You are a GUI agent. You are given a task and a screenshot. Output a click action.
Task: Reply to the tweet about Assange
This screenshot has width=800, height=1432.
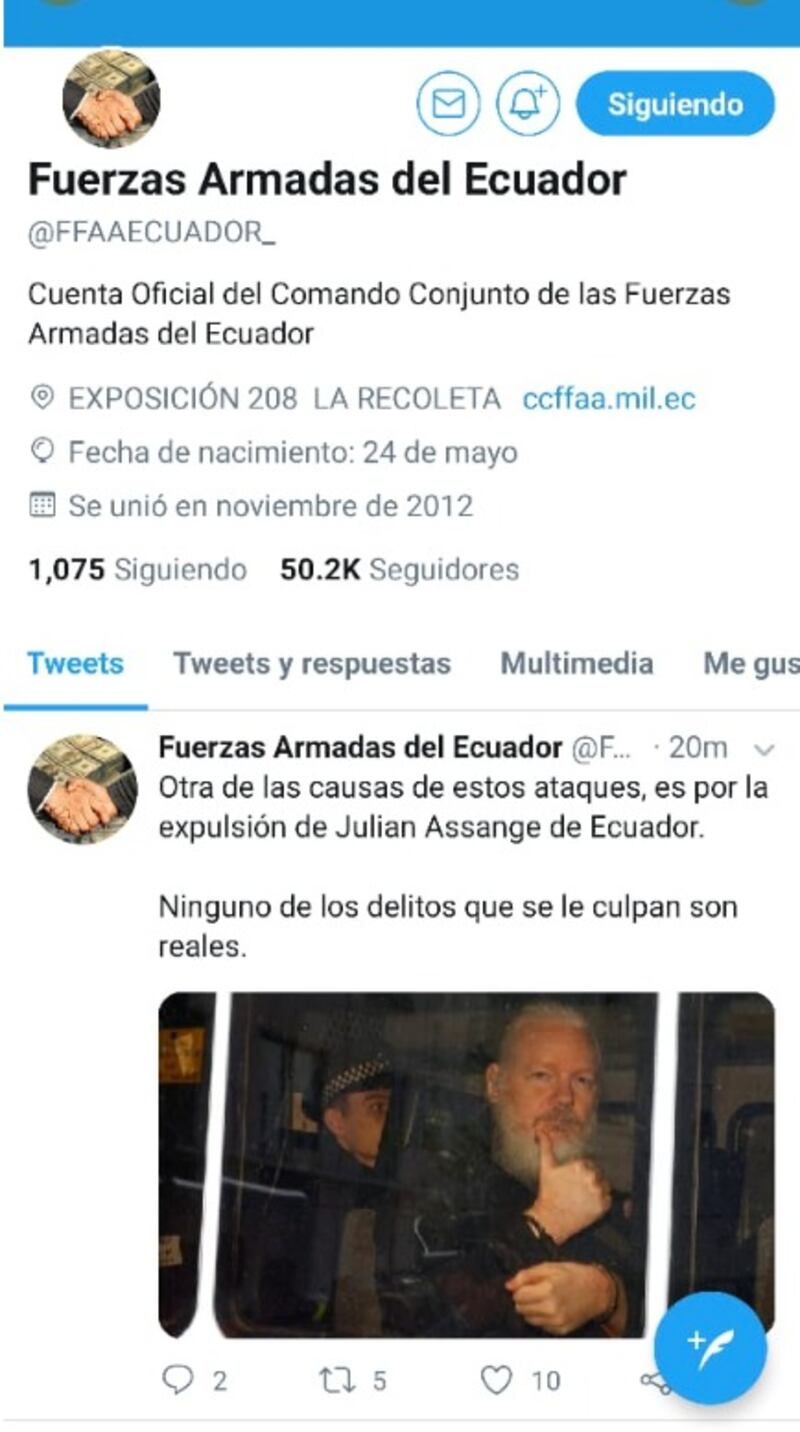point(194,1381)
